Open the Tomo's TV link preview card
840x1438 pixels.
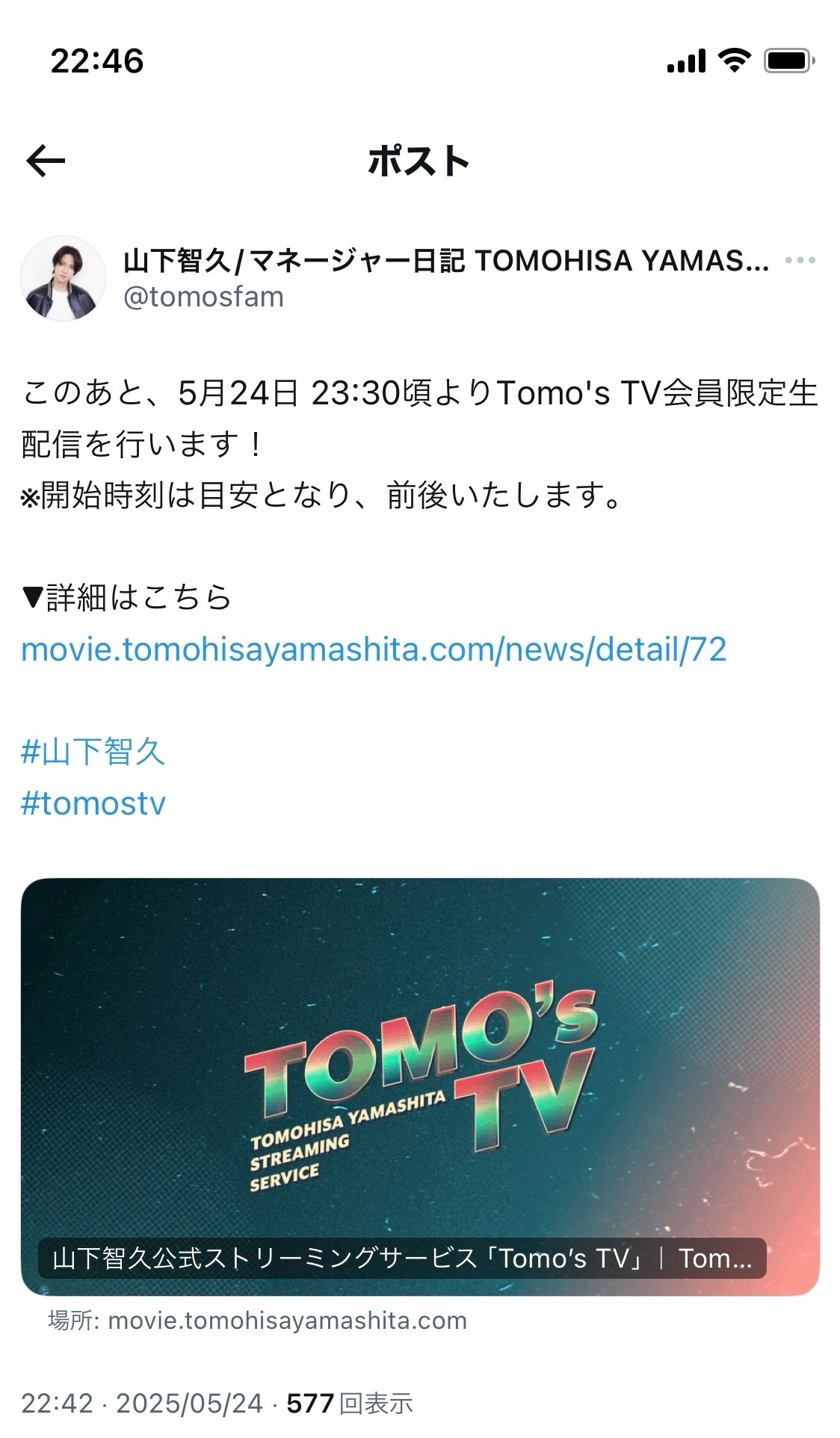click(x=420, y=1087)
